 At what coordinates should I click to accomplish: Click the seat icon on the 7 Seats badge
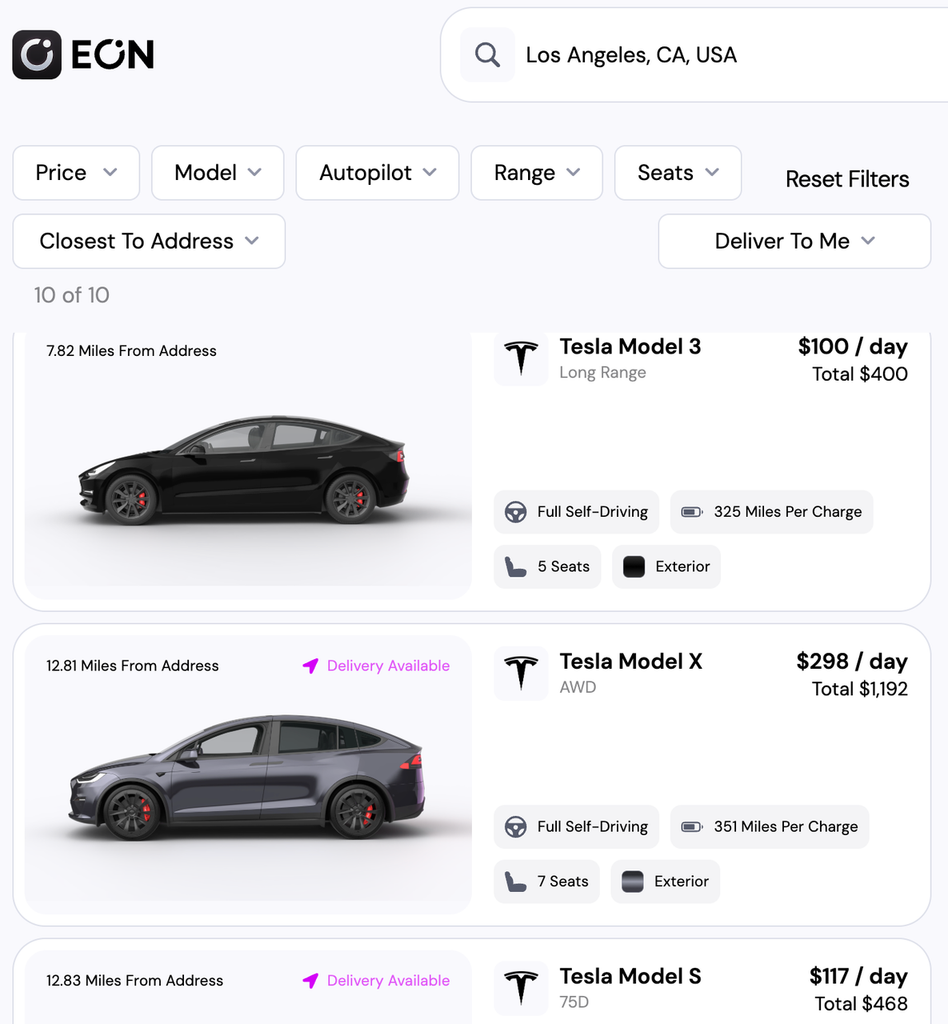pyautogui.click(x=516, y=881)
